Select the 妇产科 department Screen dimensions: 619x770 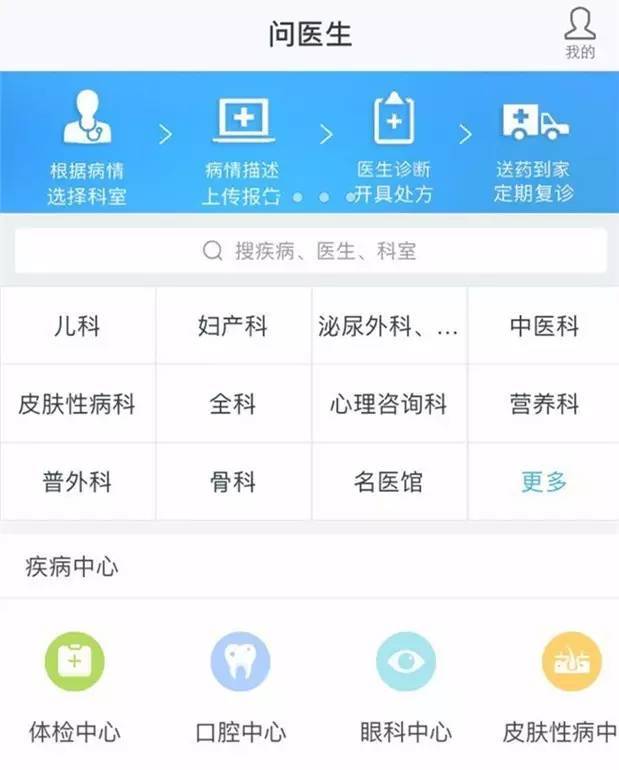pyautogui.click(x=233, y=326)
